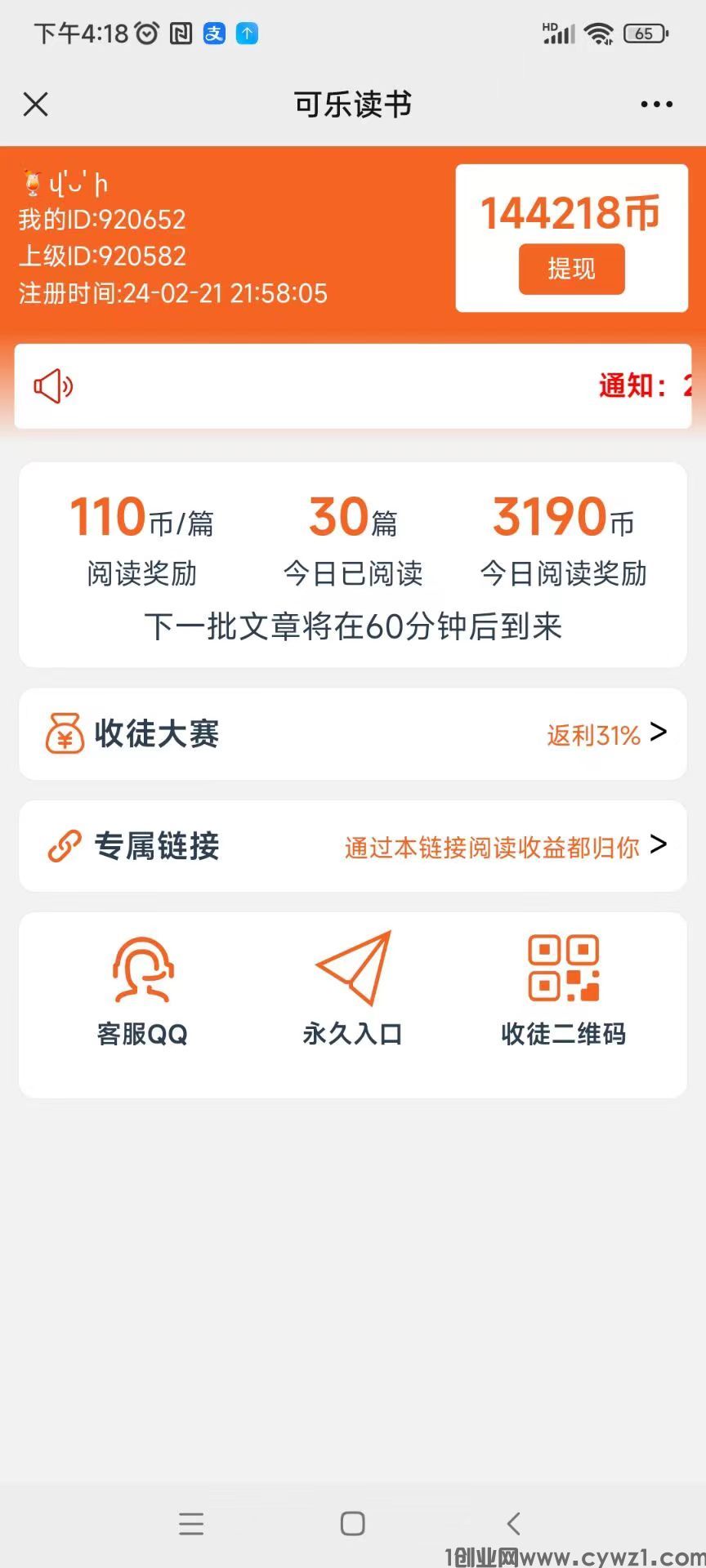
Task: Tap the user avatar emoji in the header
Action: coord(29,181)
